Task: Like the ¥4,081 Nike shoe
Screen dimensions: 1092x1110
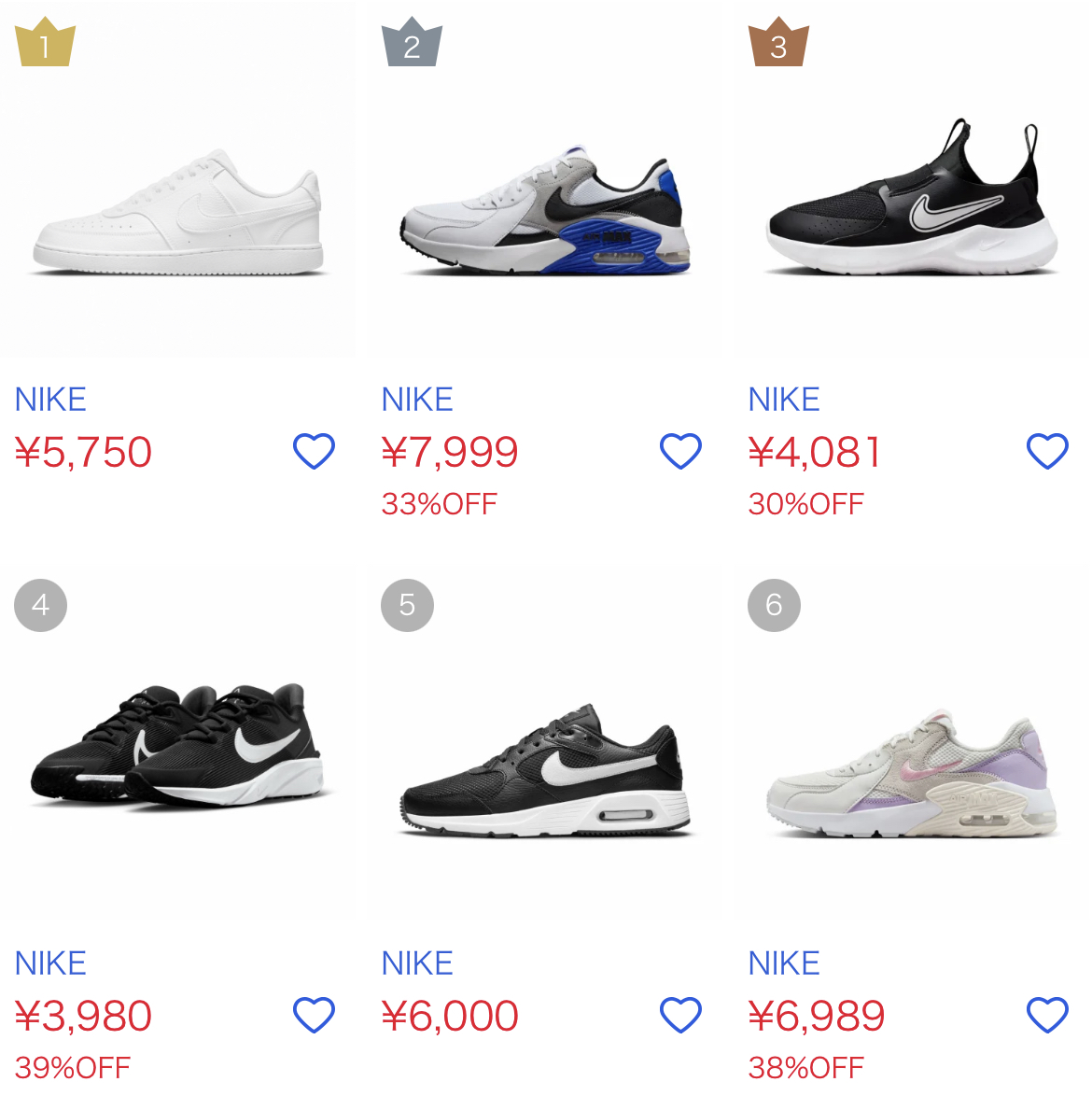Action: (1047, 452)
